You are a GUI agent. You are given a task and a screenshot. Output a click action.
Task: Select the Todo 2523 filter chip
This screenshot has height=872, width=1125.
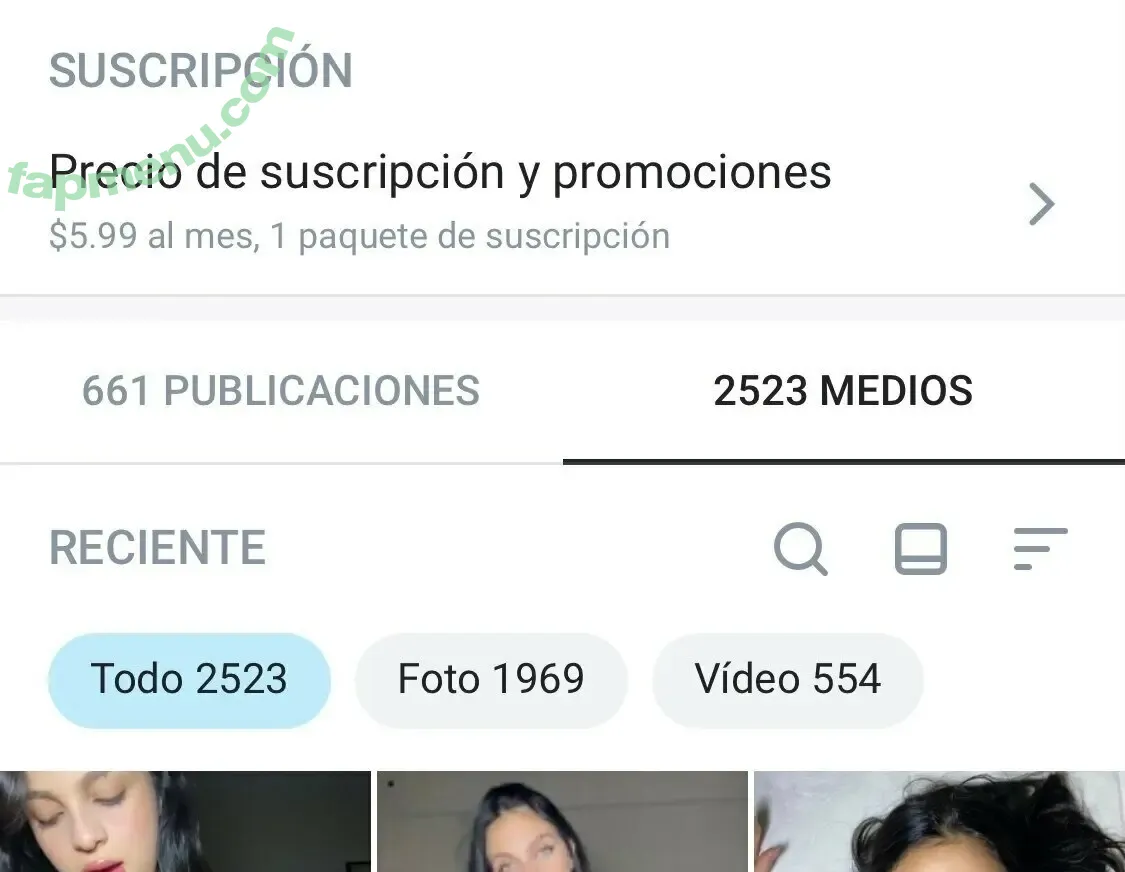click(190, 680)
